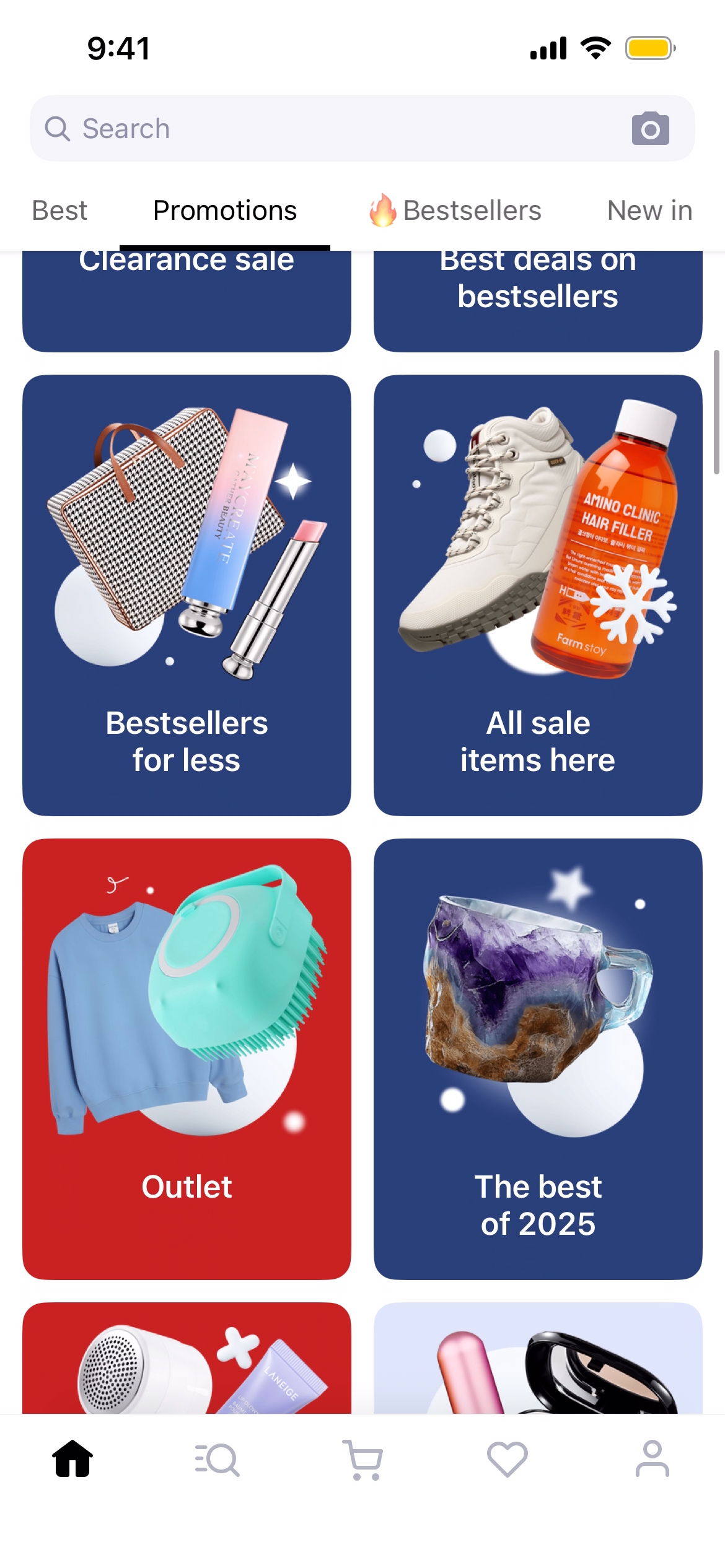Open The best of 2025 card
This screenshot has width=725, height=1568.
tap(537, 1058)
